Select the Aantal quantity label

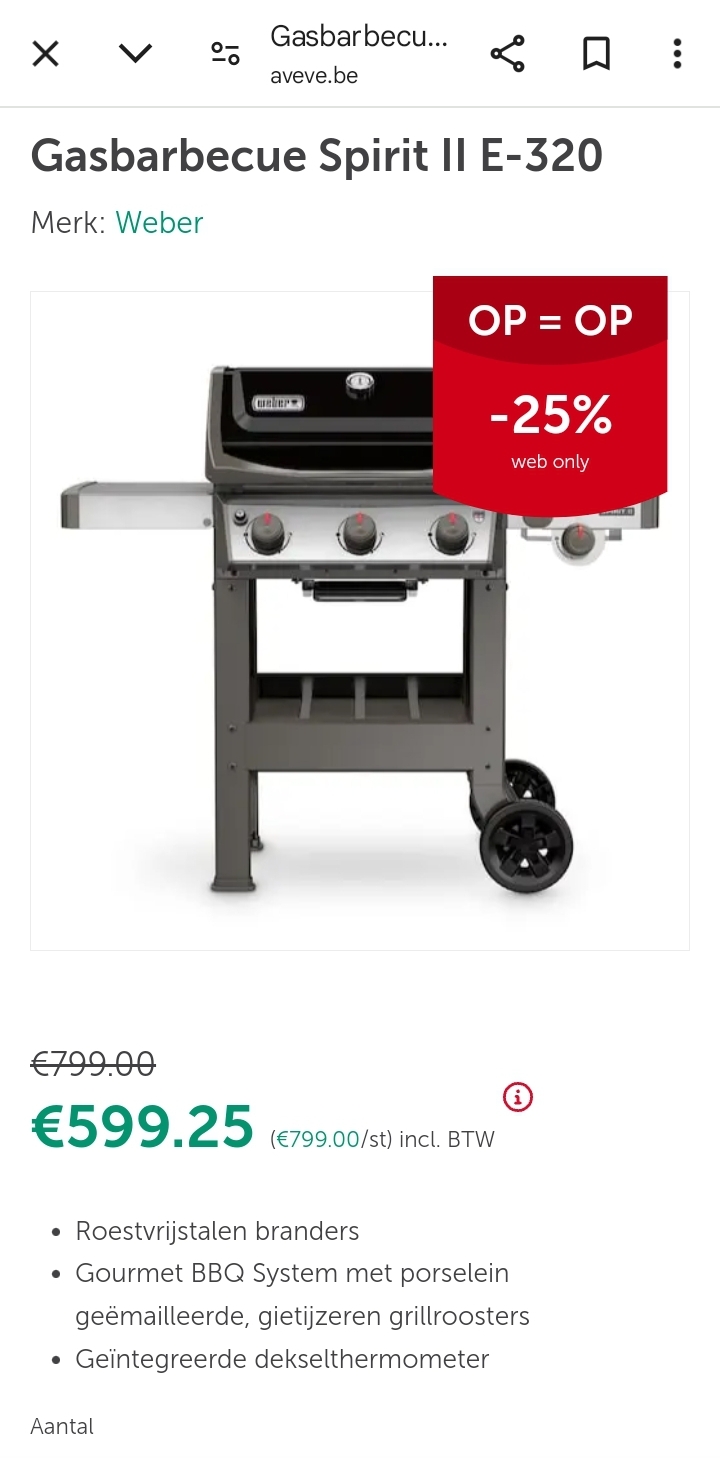click(x=61, y=1426)
